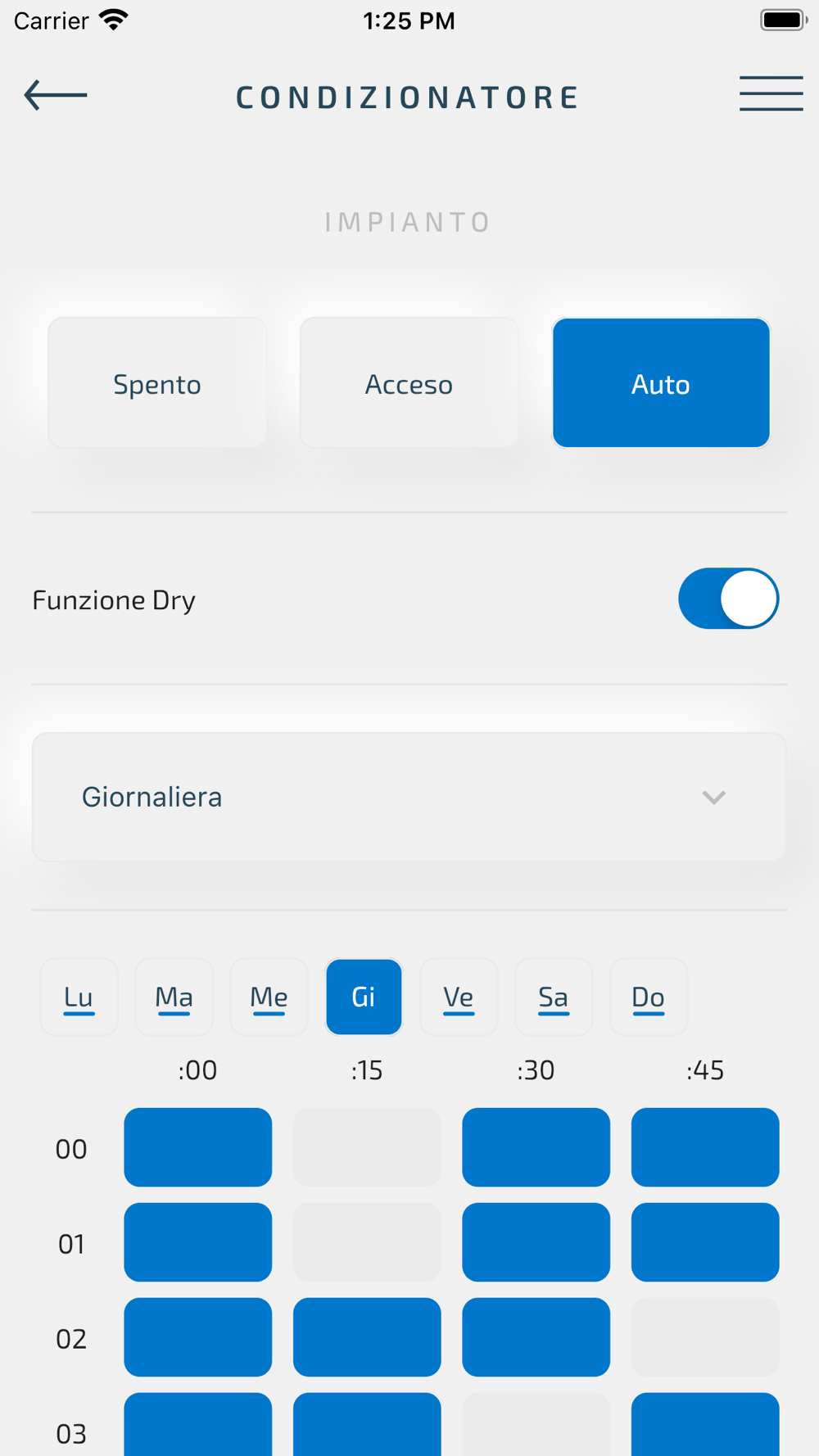
Task: Switch to the Ma day tab
Action: pos(174,997)
